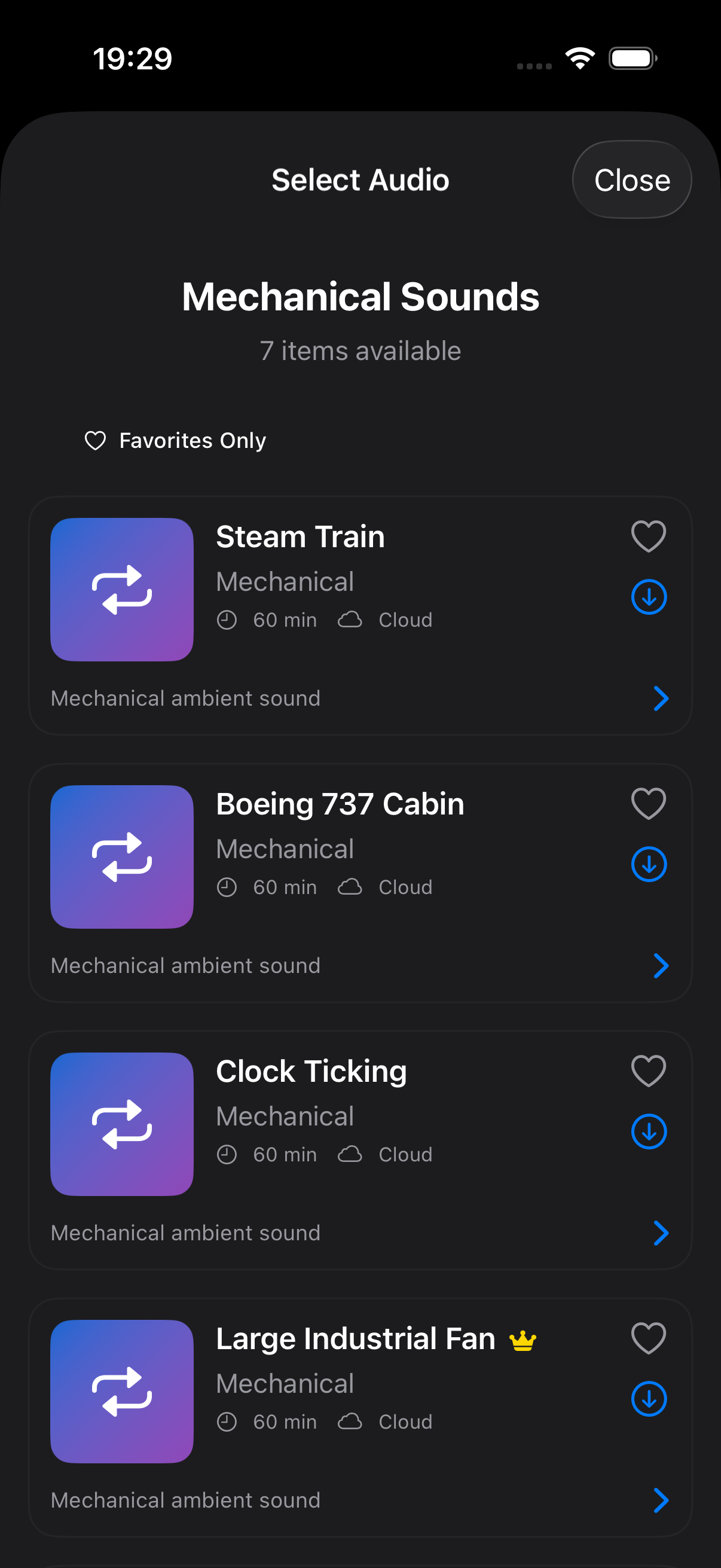Tap the cloud icon on Clock Ticking
This screenshot has width=721, height=1568.
tap(350, 1154)
